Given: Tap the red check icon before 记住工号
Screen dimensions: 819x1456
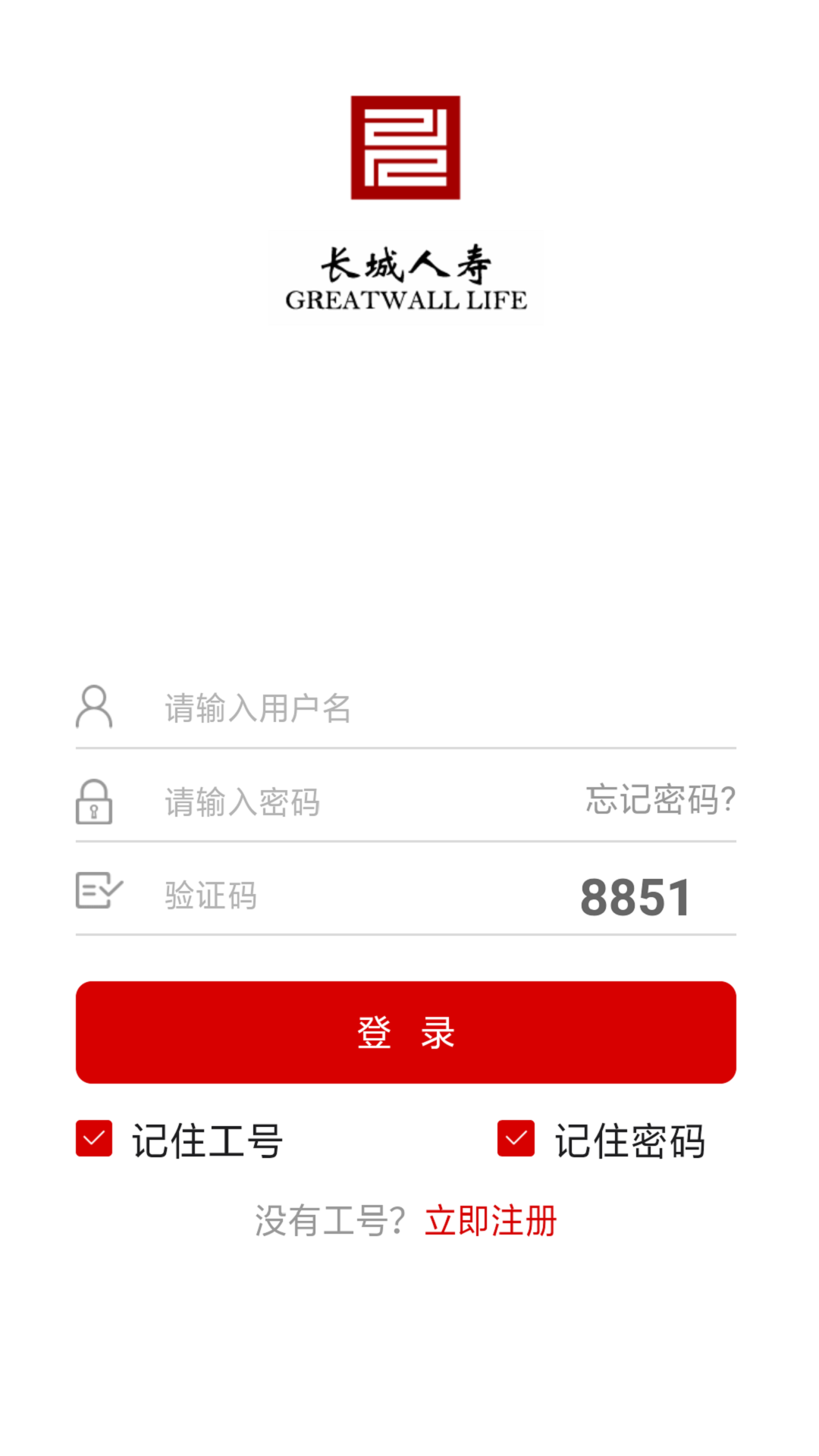Looking at the screenshot, I should coord(93,1138).
